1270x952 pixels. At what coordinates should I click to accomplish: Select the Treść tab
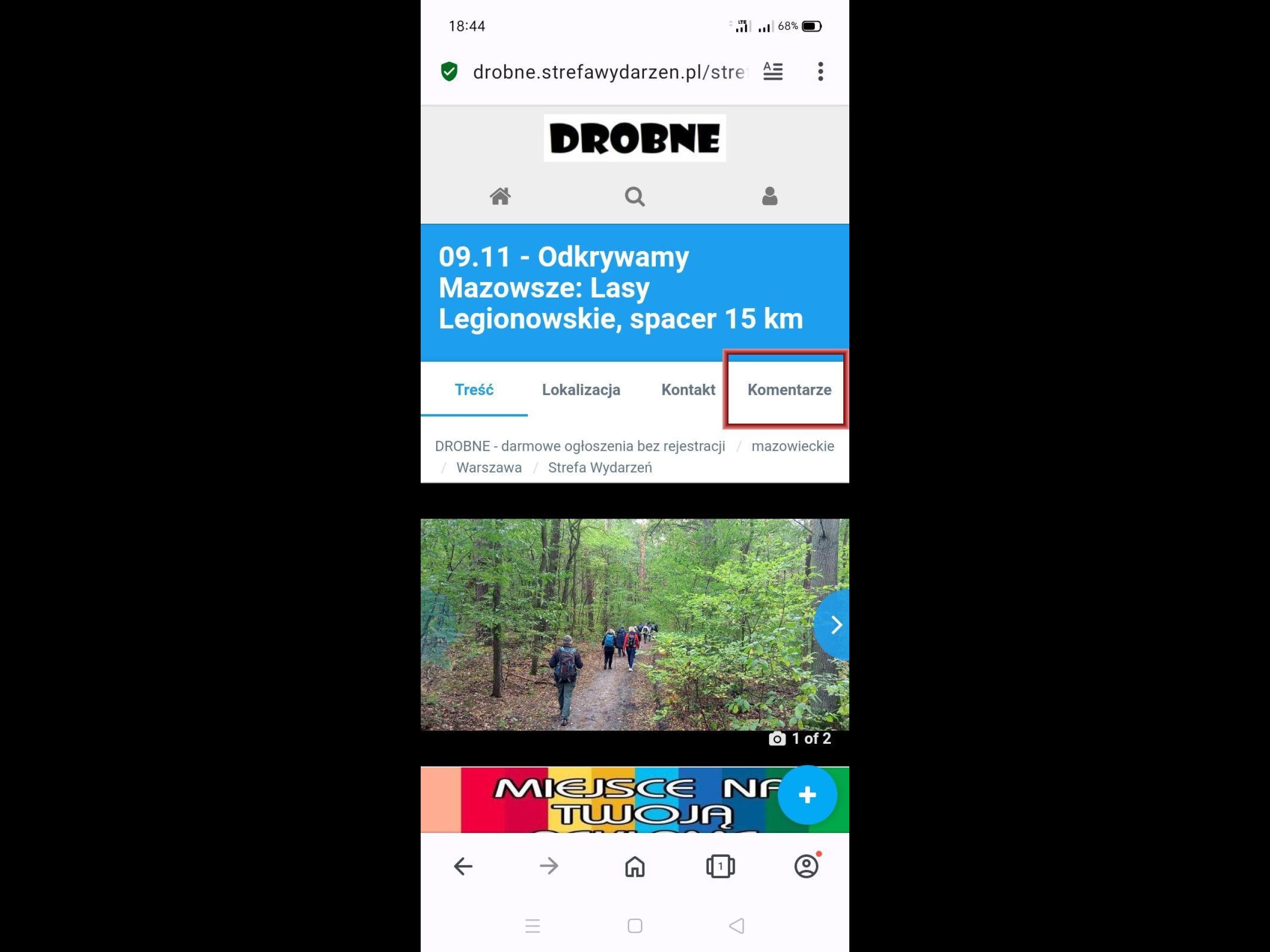coord(474,390)
